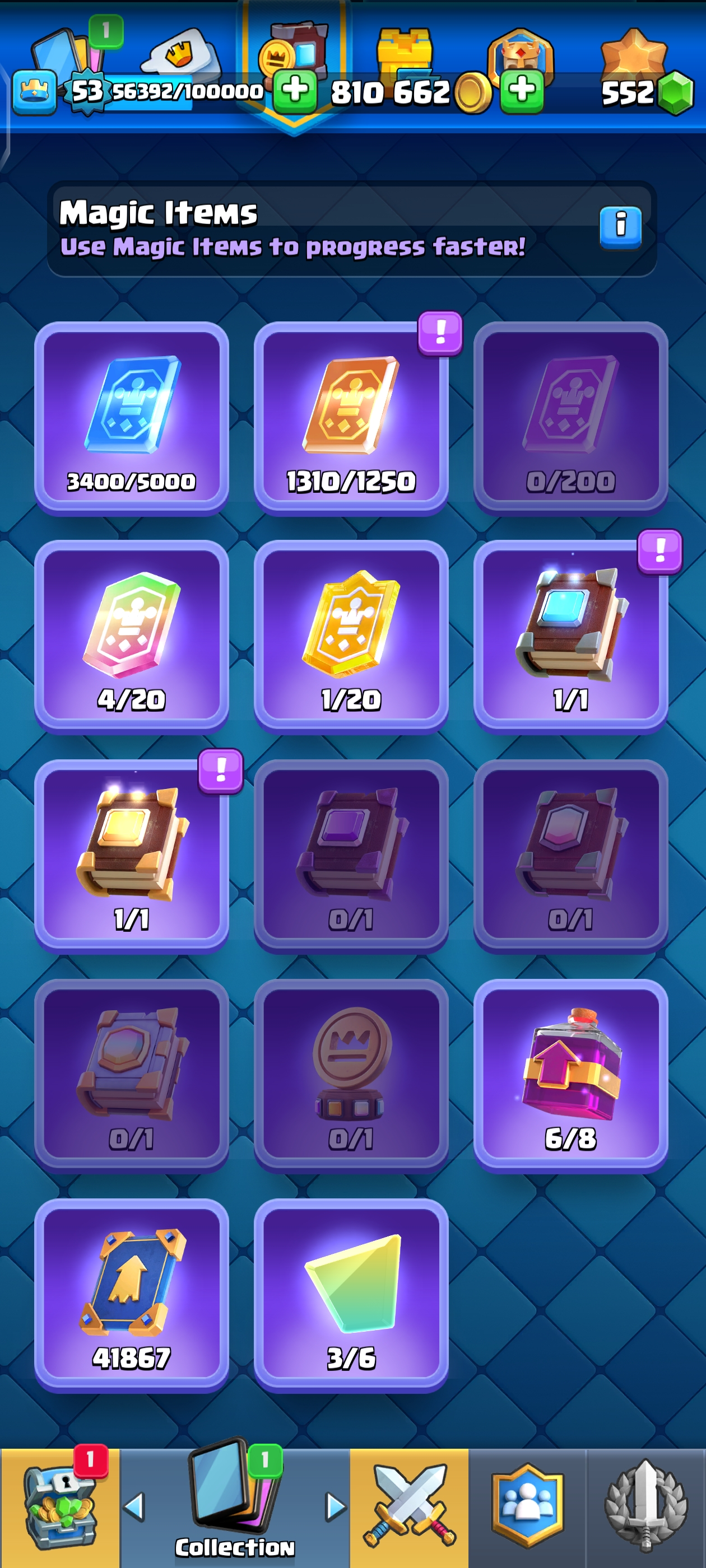
Task: Select the gold champion wild card 1/20
Action: point(351,637)
